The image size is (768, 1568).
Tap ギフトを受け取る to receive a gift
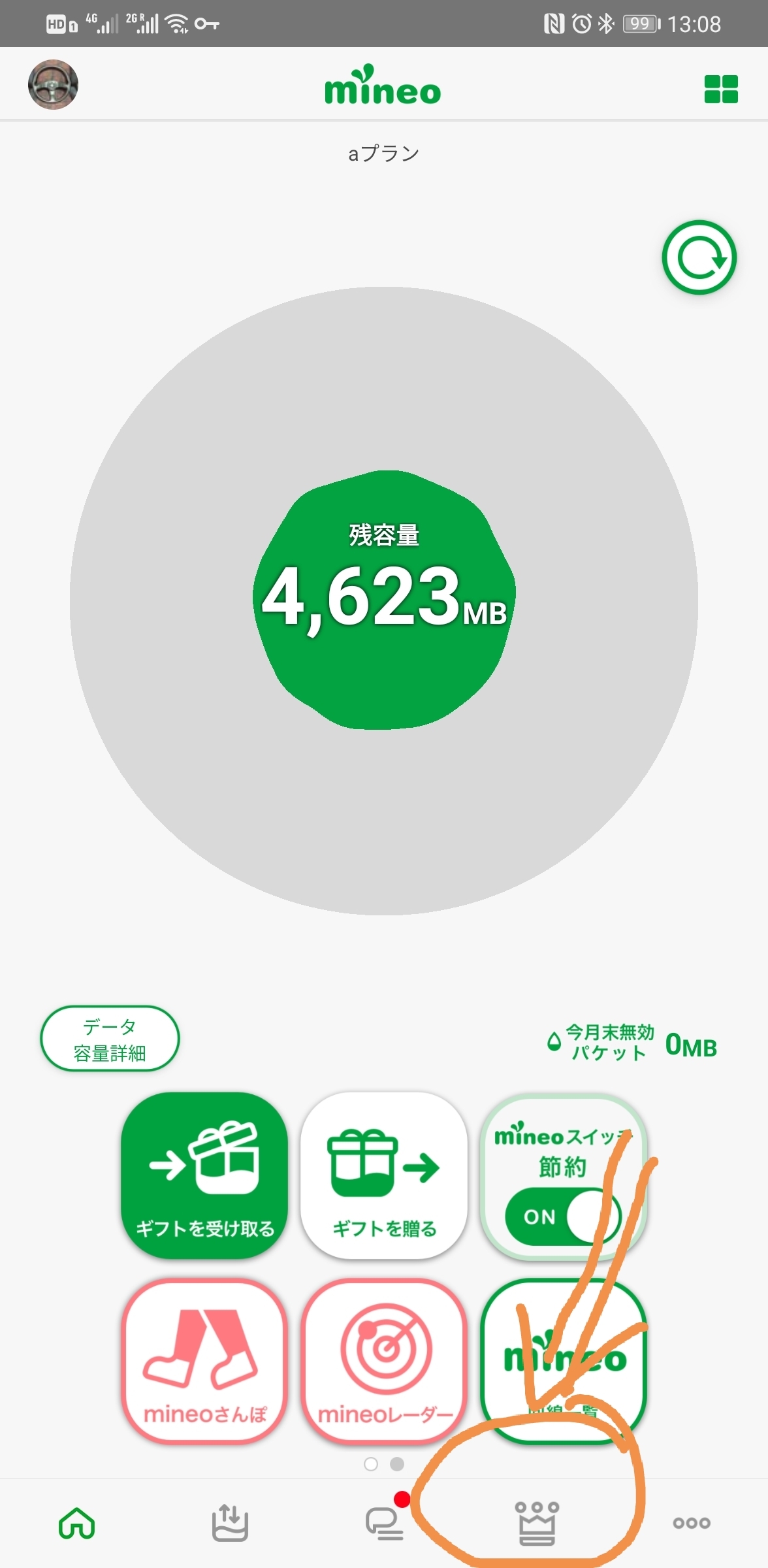pyautogui.click(x=204, y=1175)
